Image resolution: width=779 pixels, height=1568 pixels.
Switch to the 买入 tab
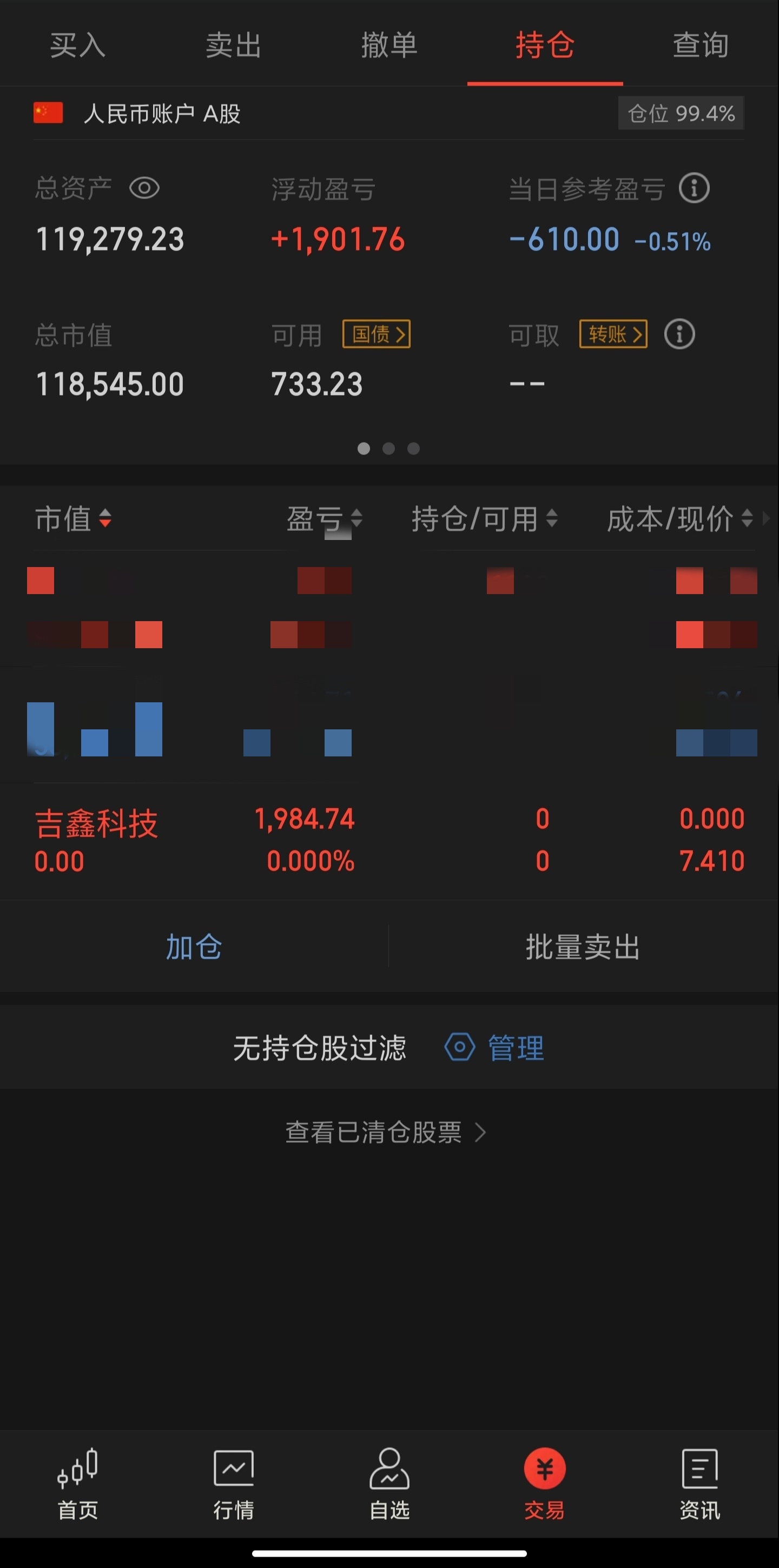tap(78, 45)
